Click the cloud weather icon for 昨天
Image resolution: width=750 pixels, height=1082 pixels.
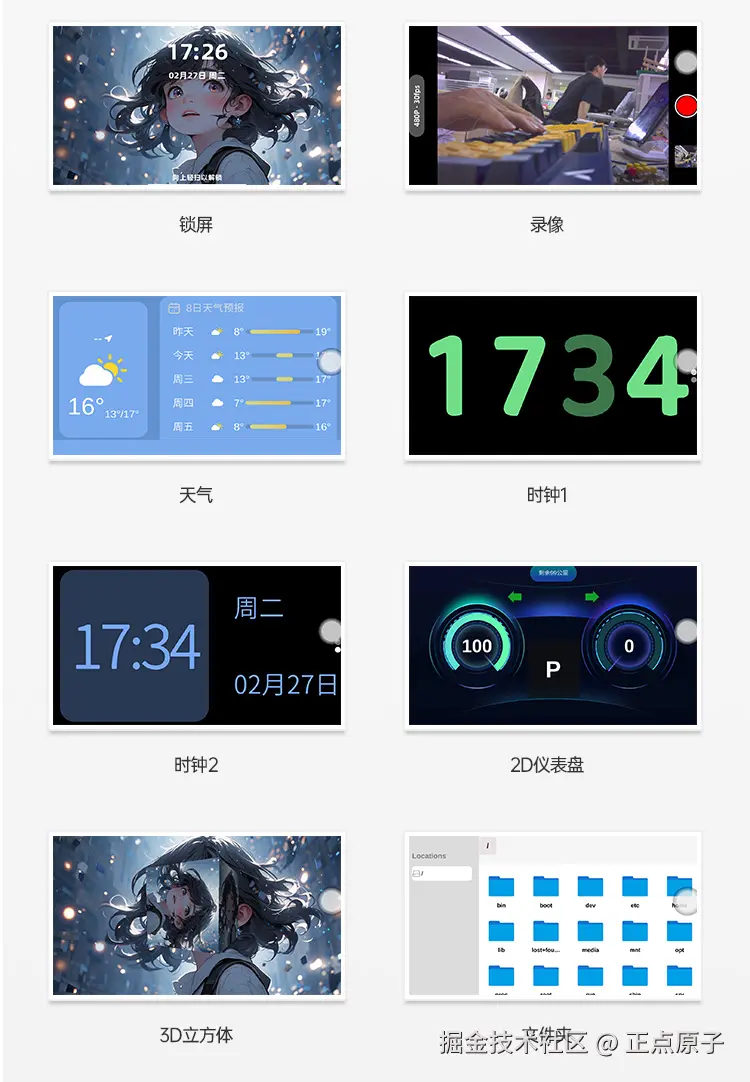tap(217, 331)
